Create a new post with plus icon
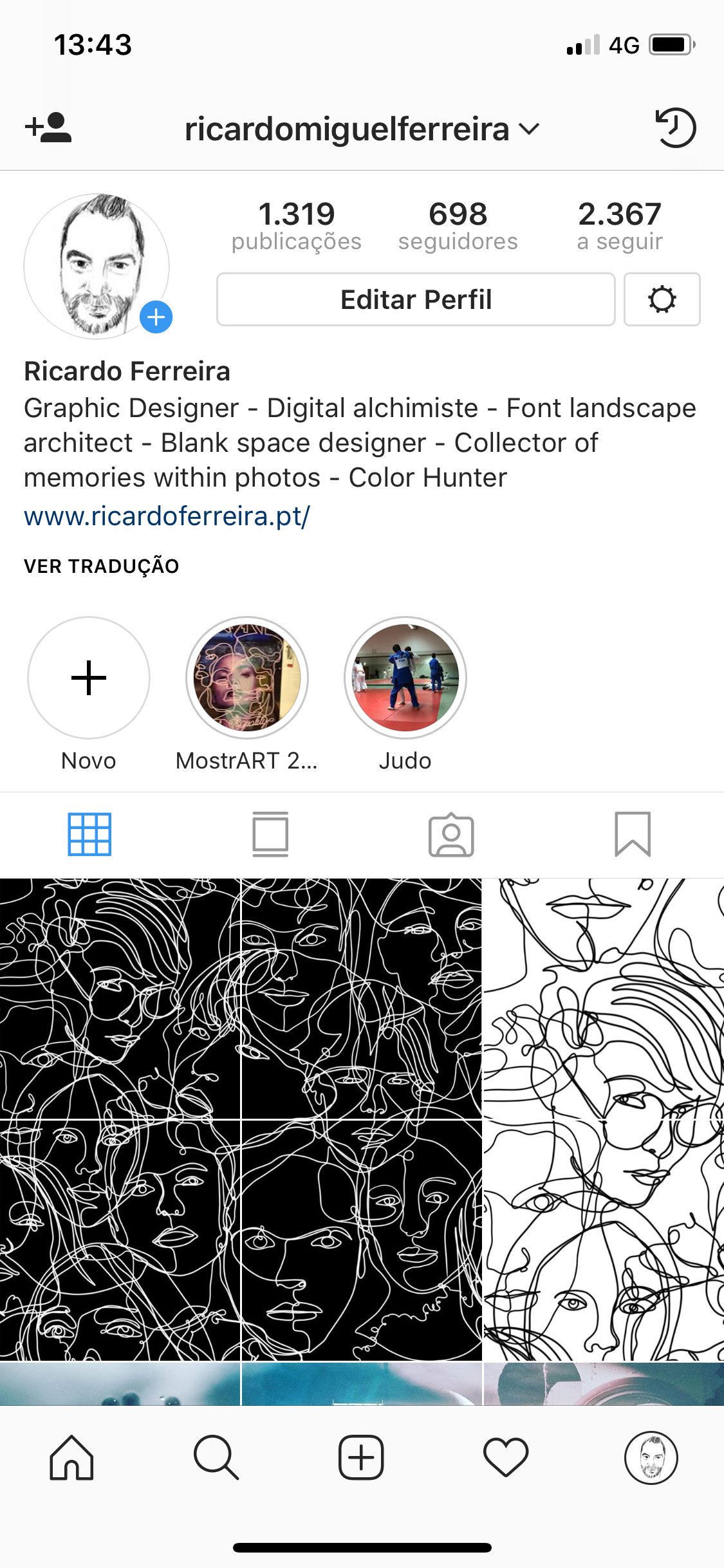The height and width of the screenshot is (1568, 724). (x=361, y=1457)
